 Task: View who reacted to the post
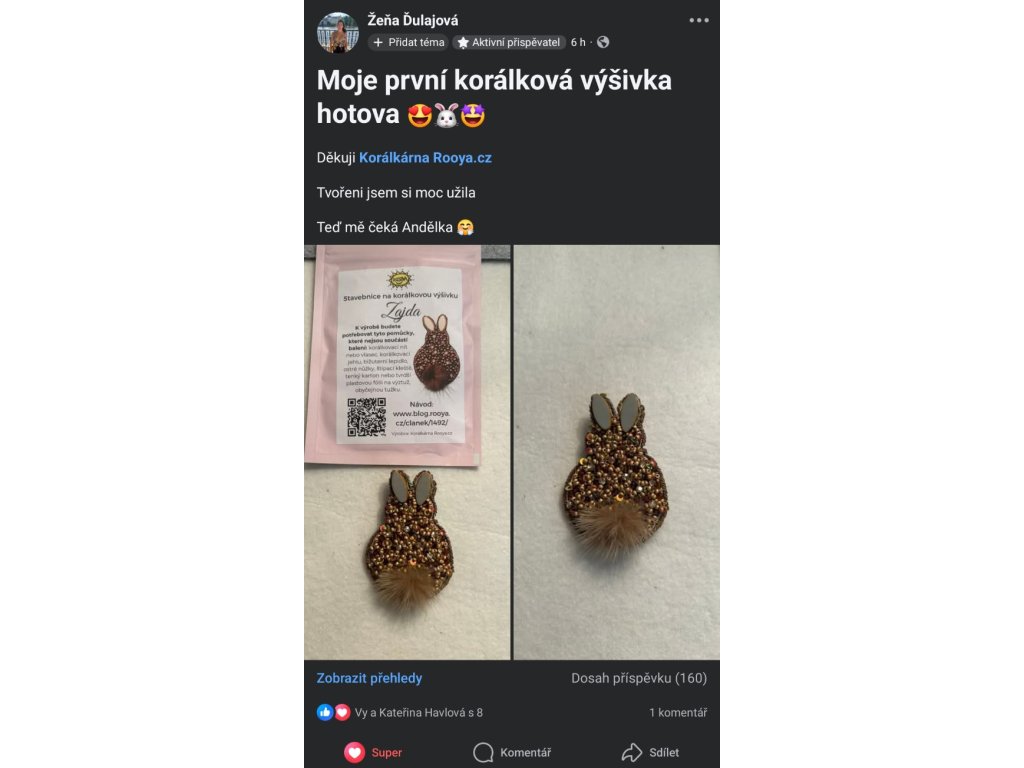click(x=400, y=713)
